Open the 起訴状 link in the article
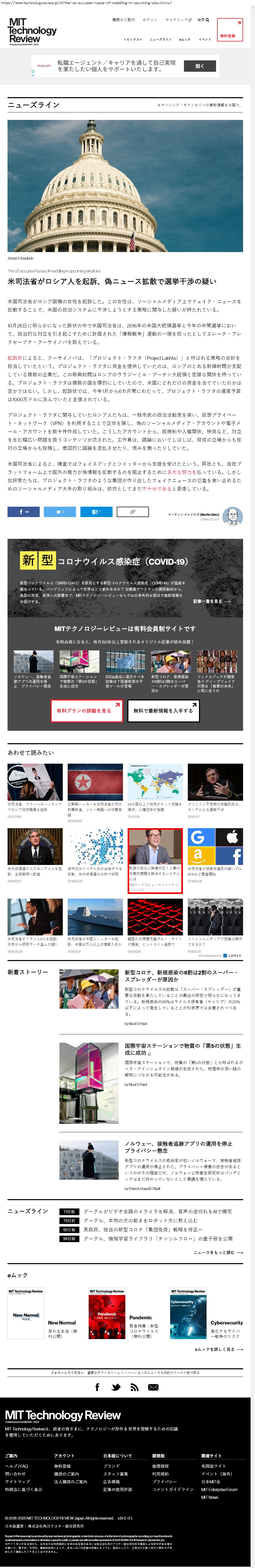Image resolution: width=255 pixels, height=1568 pixels. (15, 358)
